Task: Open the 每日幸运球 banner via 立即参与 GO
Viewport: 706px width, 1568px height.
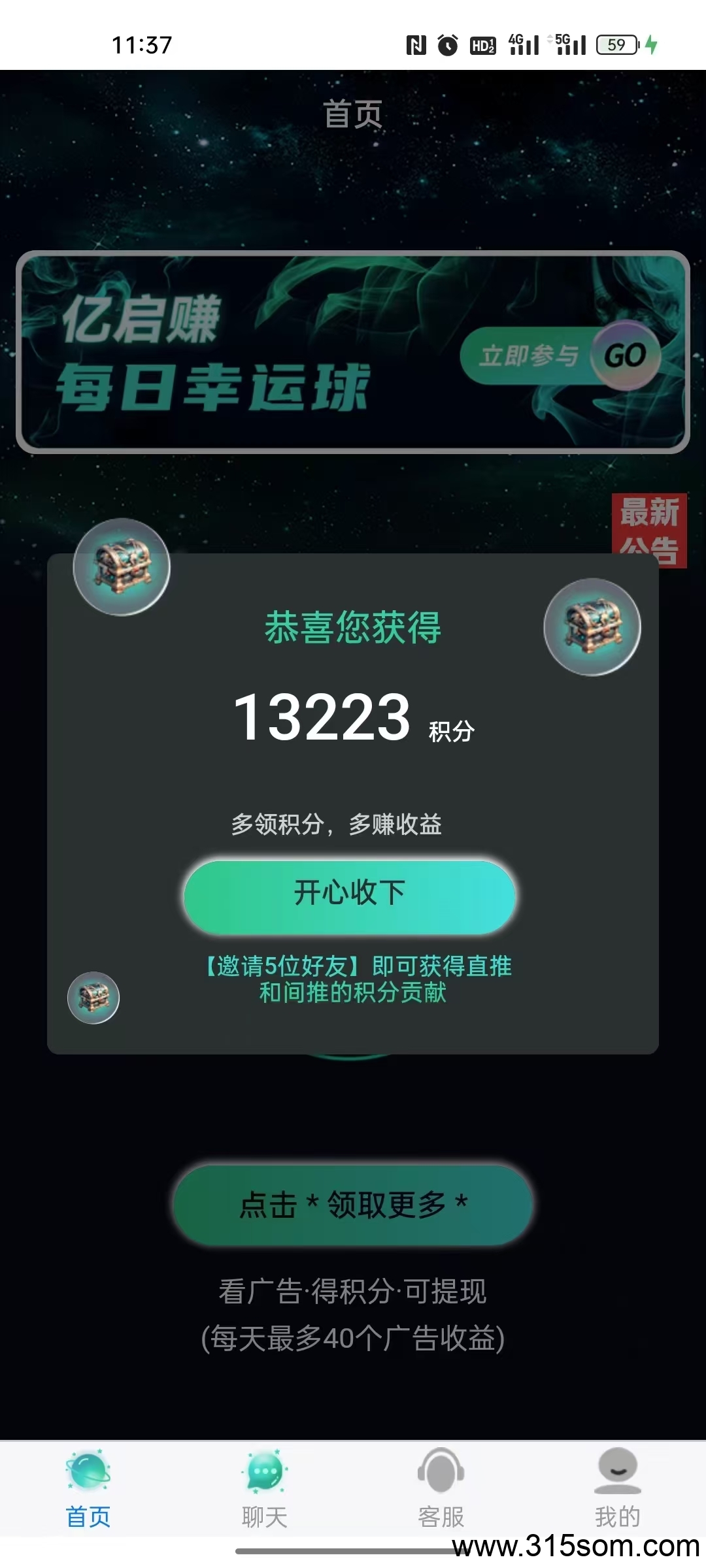Action: [561, 356]
